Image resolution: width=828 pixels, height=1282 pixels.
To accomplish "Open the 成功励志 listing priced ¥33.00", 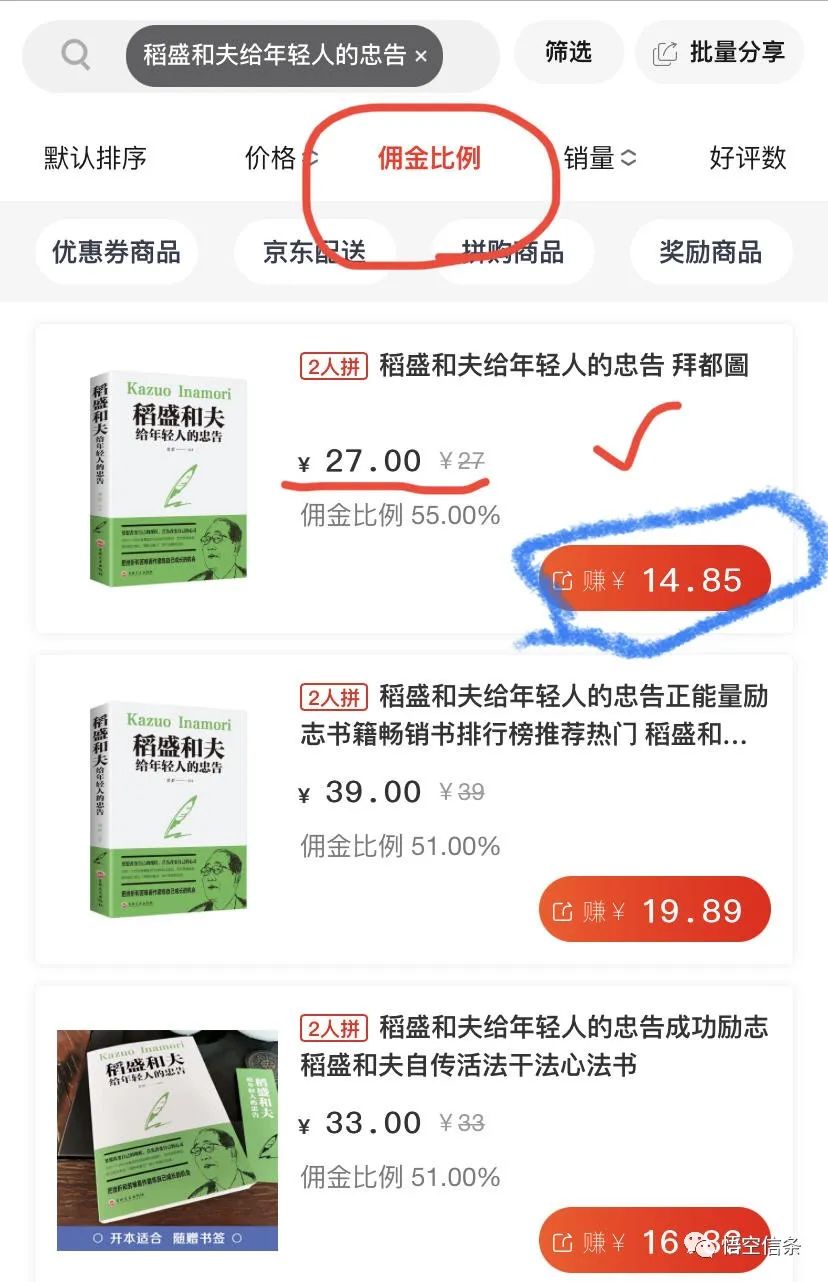I will coord(535,1045).
